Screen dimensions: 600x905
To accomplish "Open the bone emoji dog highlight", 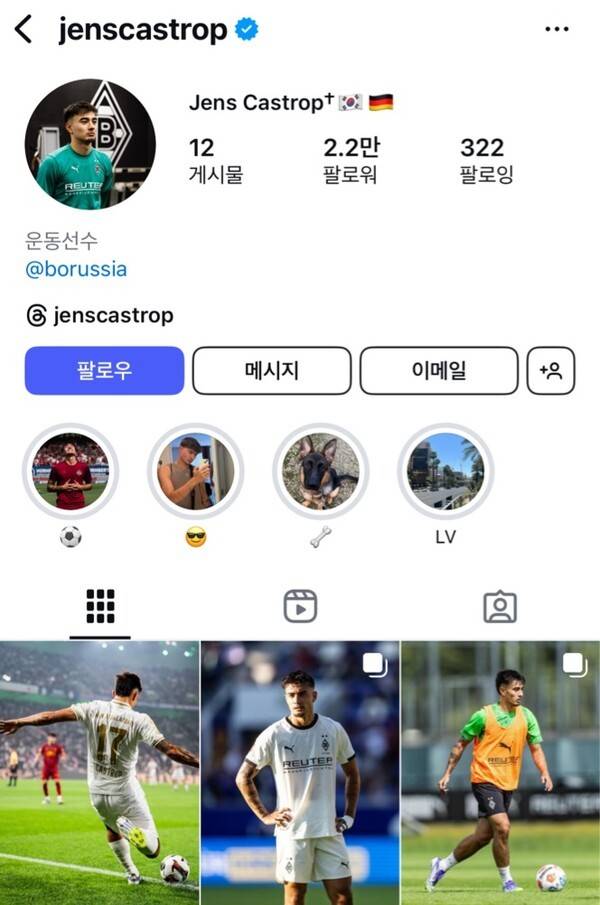I will (x=321, y=471).
